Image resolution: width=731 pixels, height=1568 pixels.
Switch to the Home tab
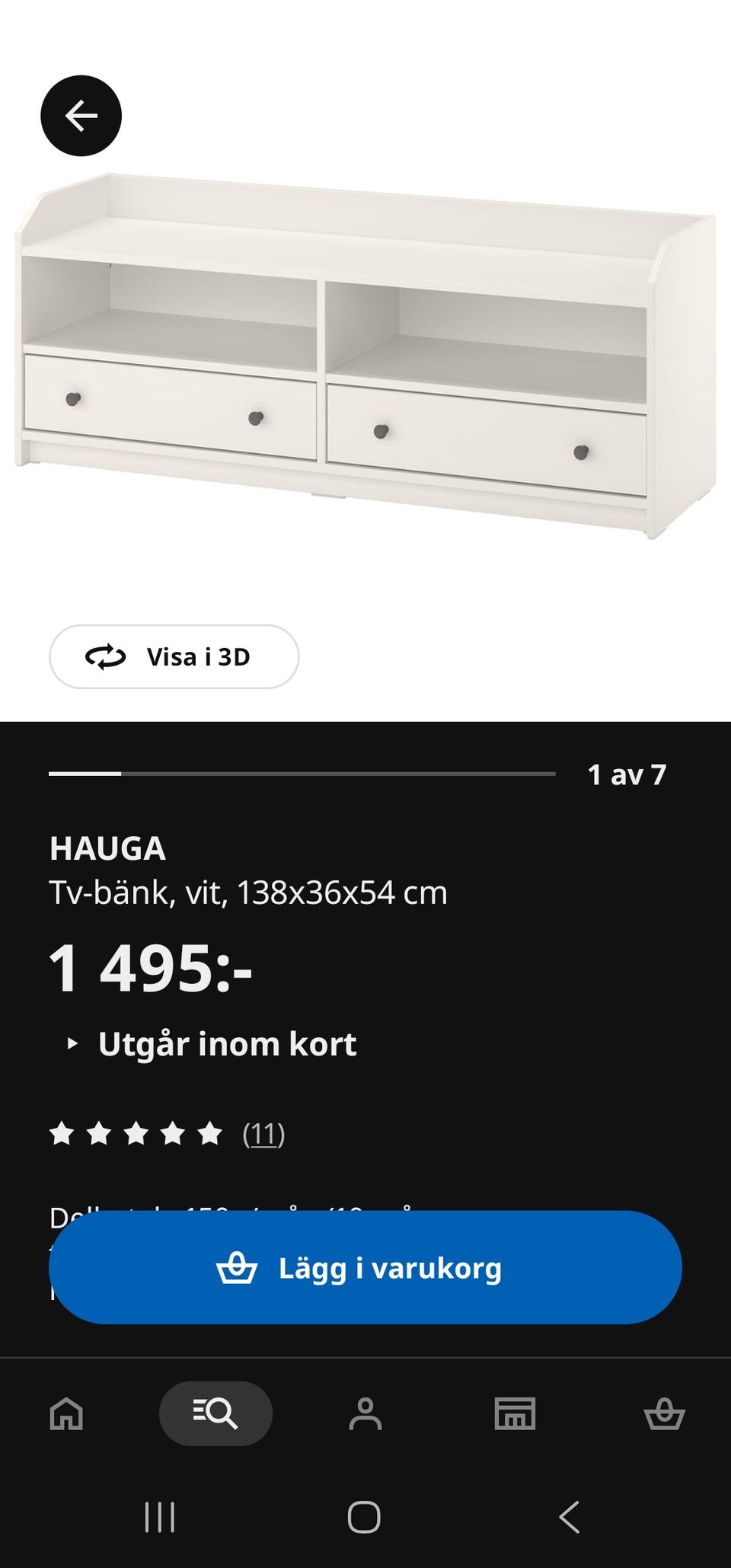click(66, 1414)
